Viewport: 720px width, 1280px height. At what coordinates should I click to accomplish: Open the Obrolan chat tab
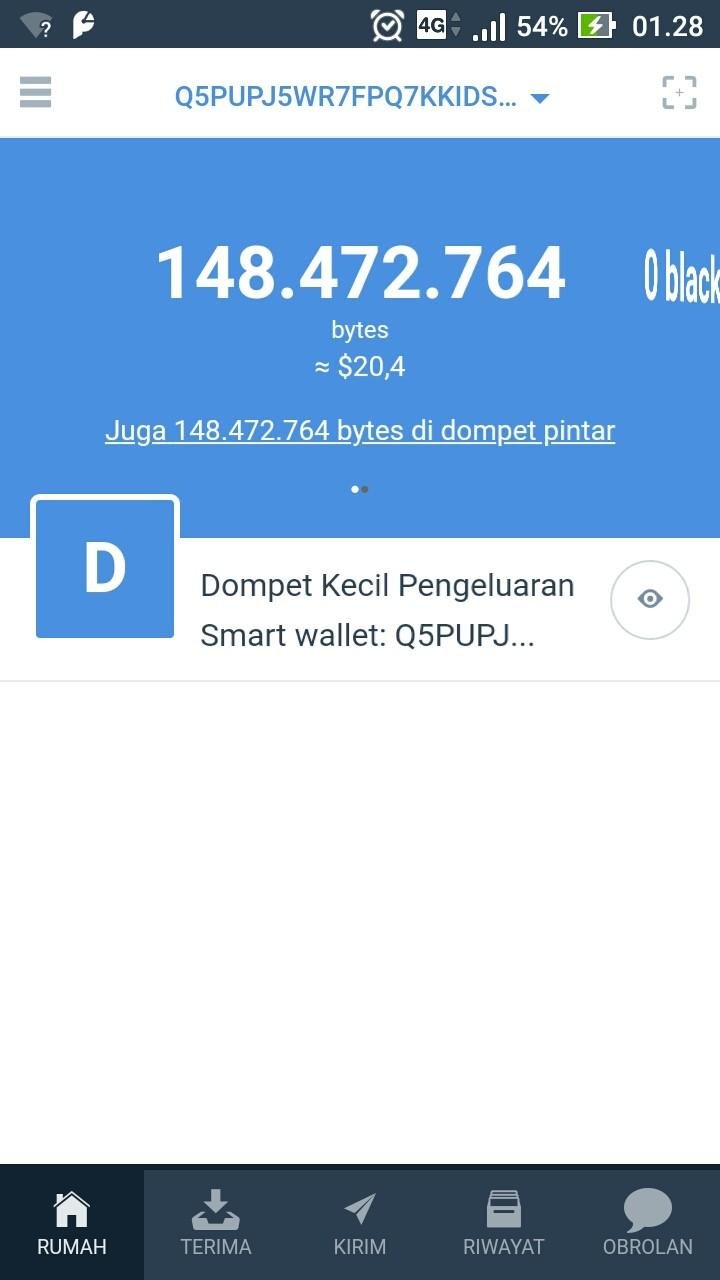[648, 1225]
